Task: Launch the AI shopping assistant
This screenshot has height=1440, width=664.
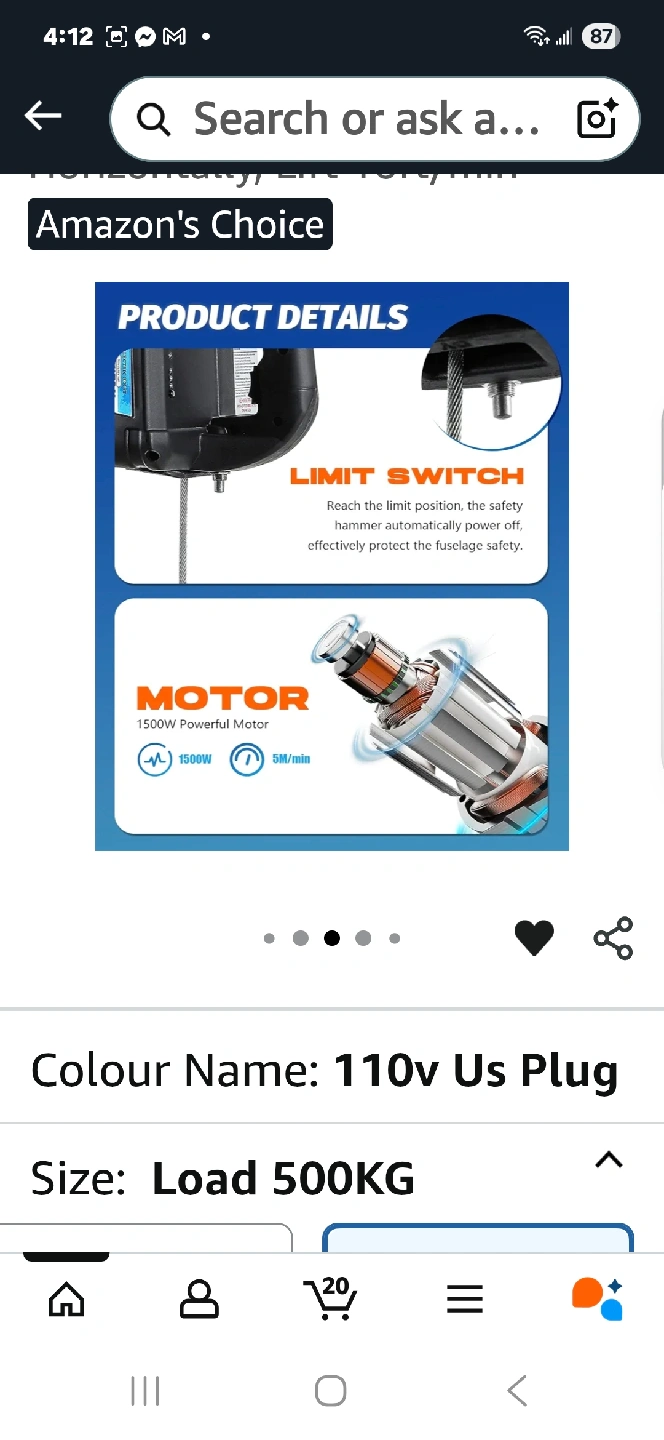Action: click(597, 1298)
